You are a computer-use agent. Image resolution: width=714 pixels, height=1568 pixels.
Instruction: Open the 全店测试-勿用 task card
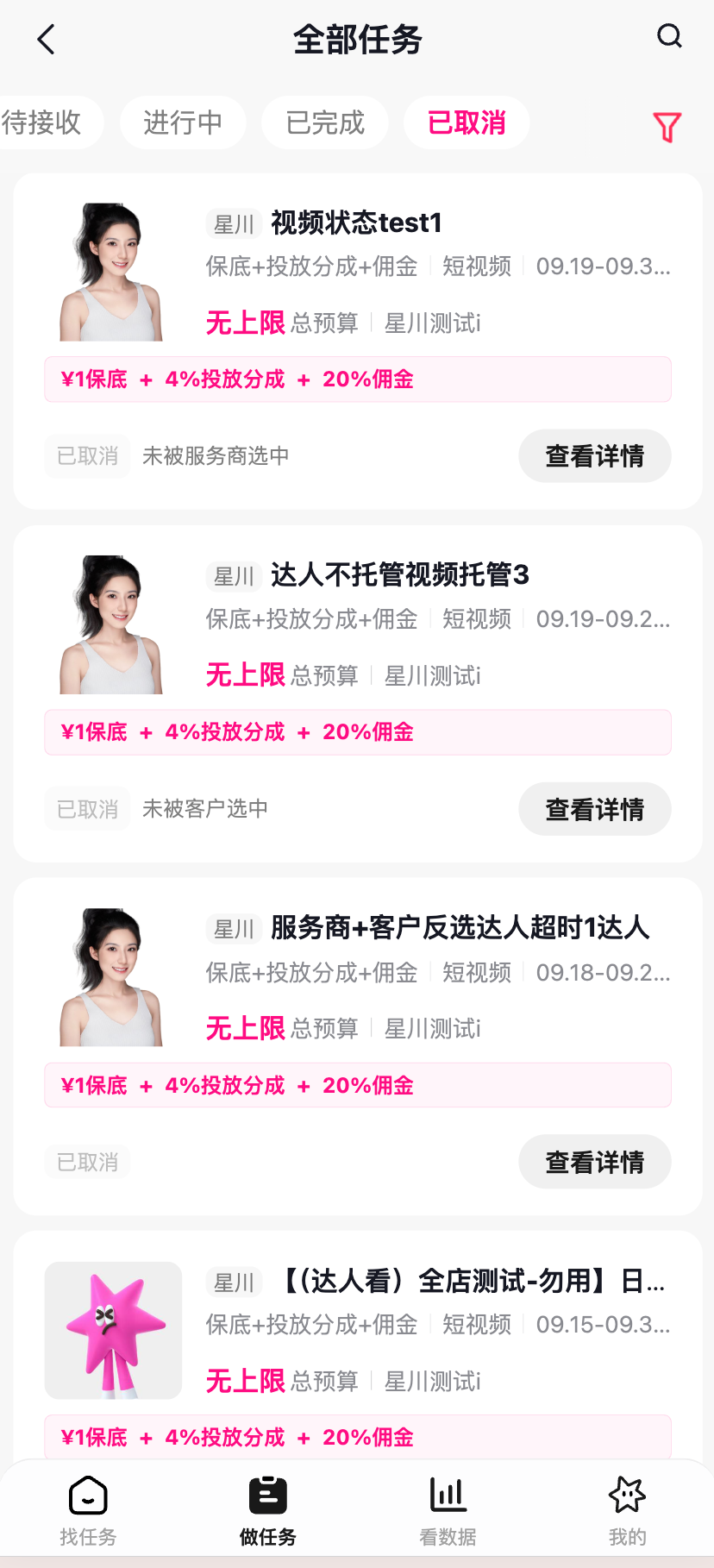click(473, 1281)
